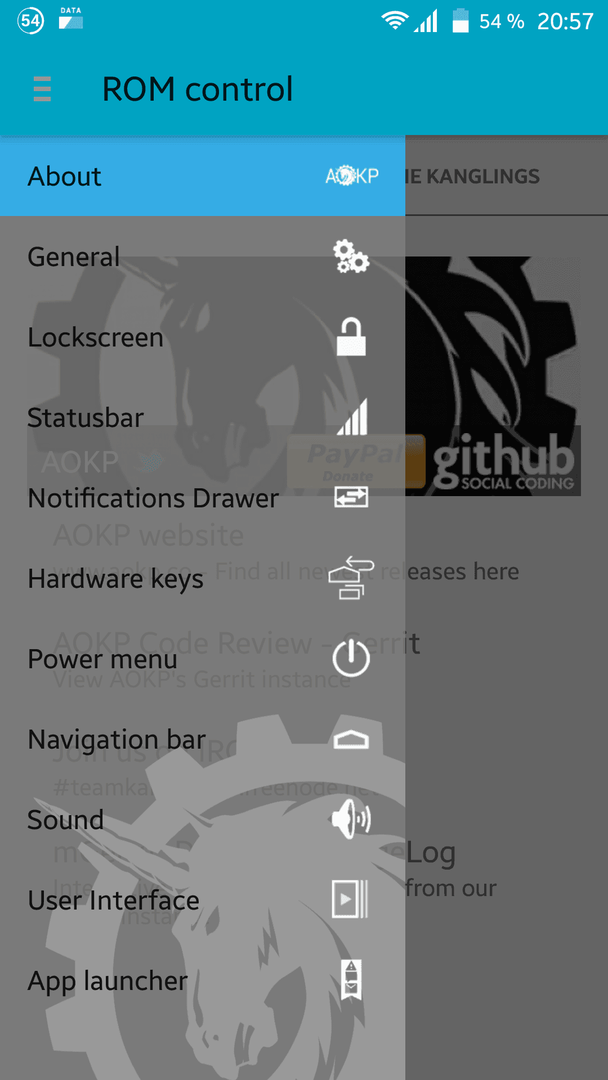The height and width of the screenshot is (1080, 608).
Task: Open General settings
Action: pos(202,257)
